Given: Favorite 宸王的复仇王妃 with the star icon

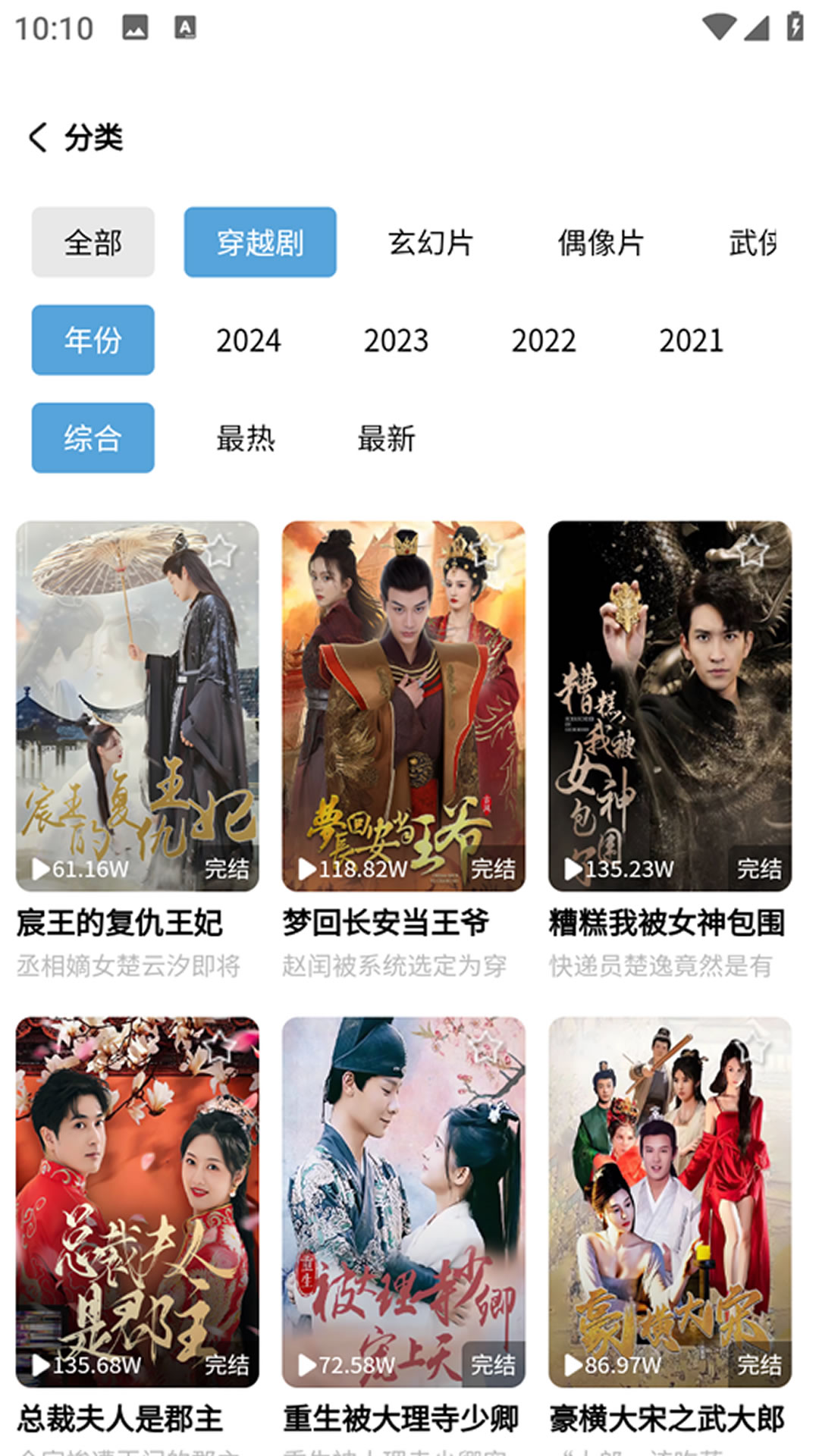Looking at the screenshot, I should [220, 551].
